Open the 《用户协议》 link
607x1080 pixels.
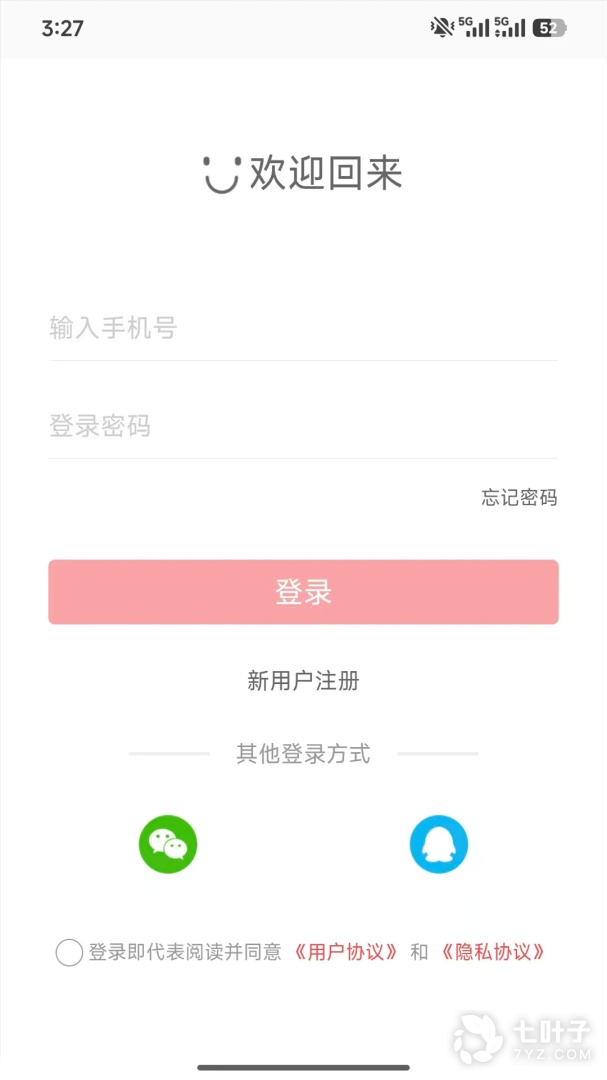click(347, 952)
